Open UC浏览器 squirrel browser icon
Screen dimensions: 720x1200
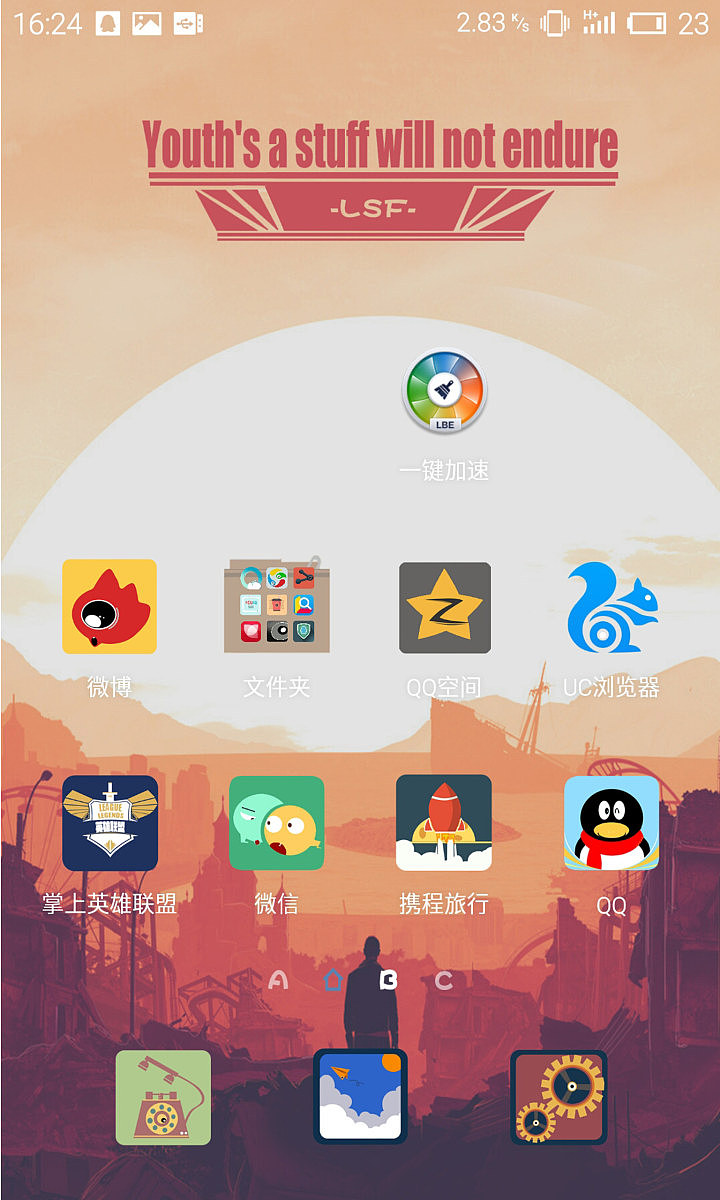coord(612,608)
